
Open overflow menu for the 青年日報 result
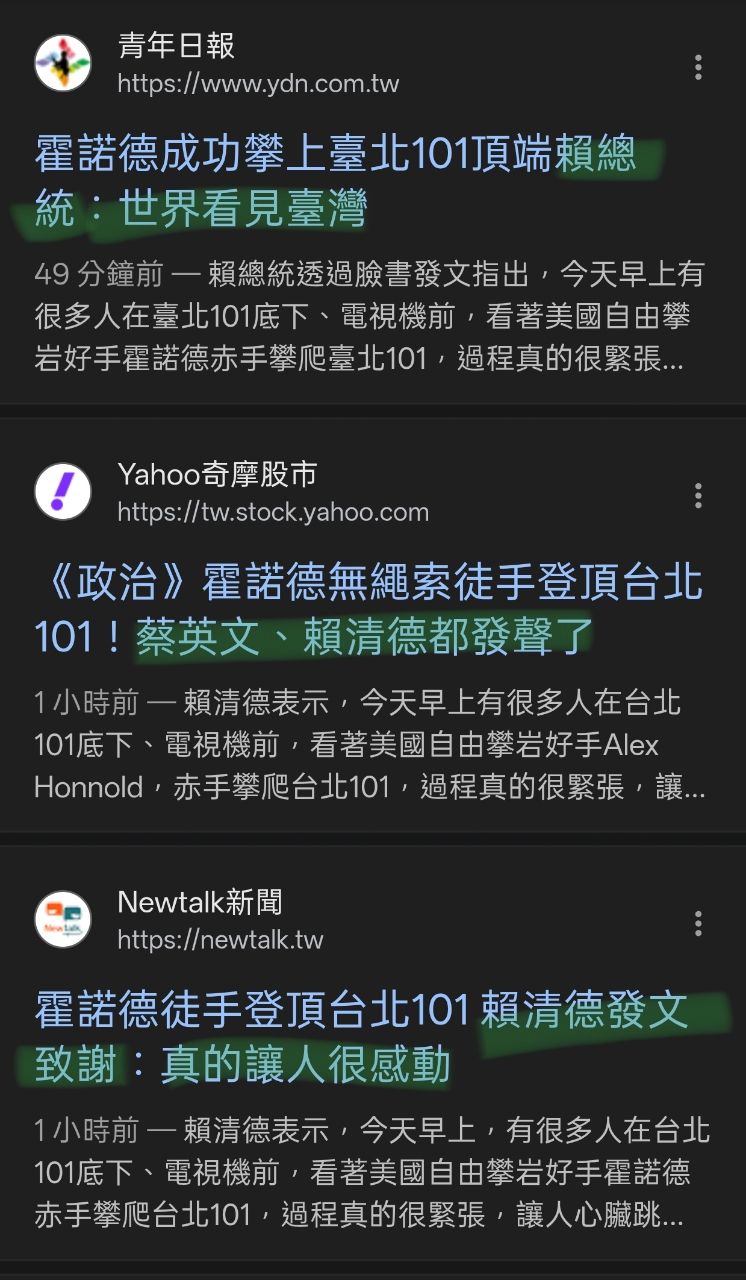point(698,67)
